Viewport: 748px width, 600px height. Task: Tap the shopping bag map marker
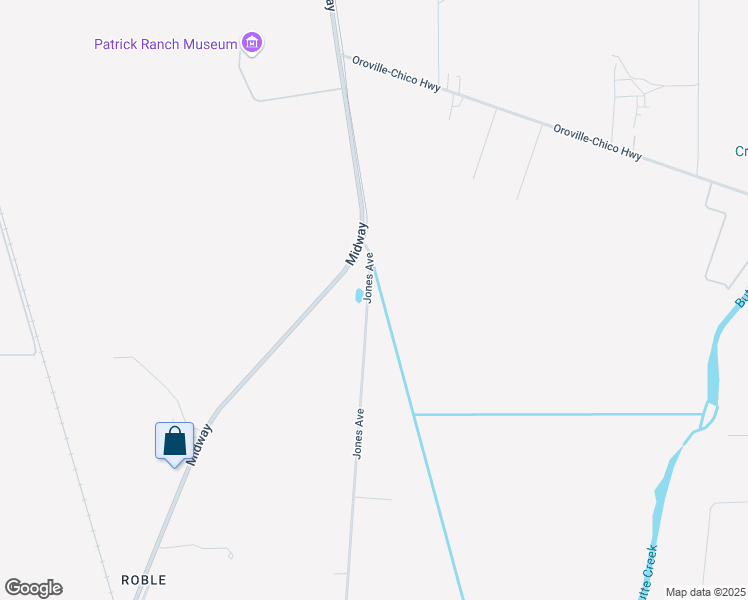[x=174, y=441]
